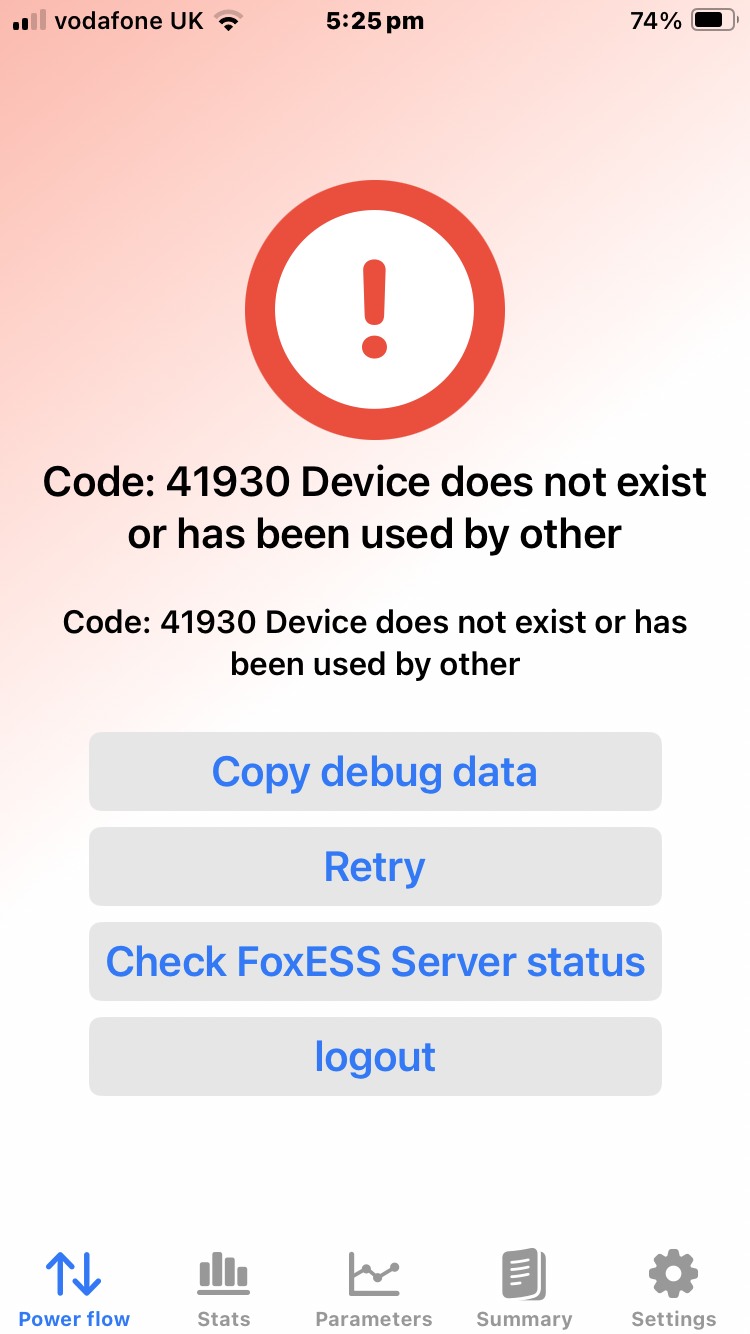Screen dimensions: 750x1334
Task: Open the Parameters tab
Action: pos(374,1288)
